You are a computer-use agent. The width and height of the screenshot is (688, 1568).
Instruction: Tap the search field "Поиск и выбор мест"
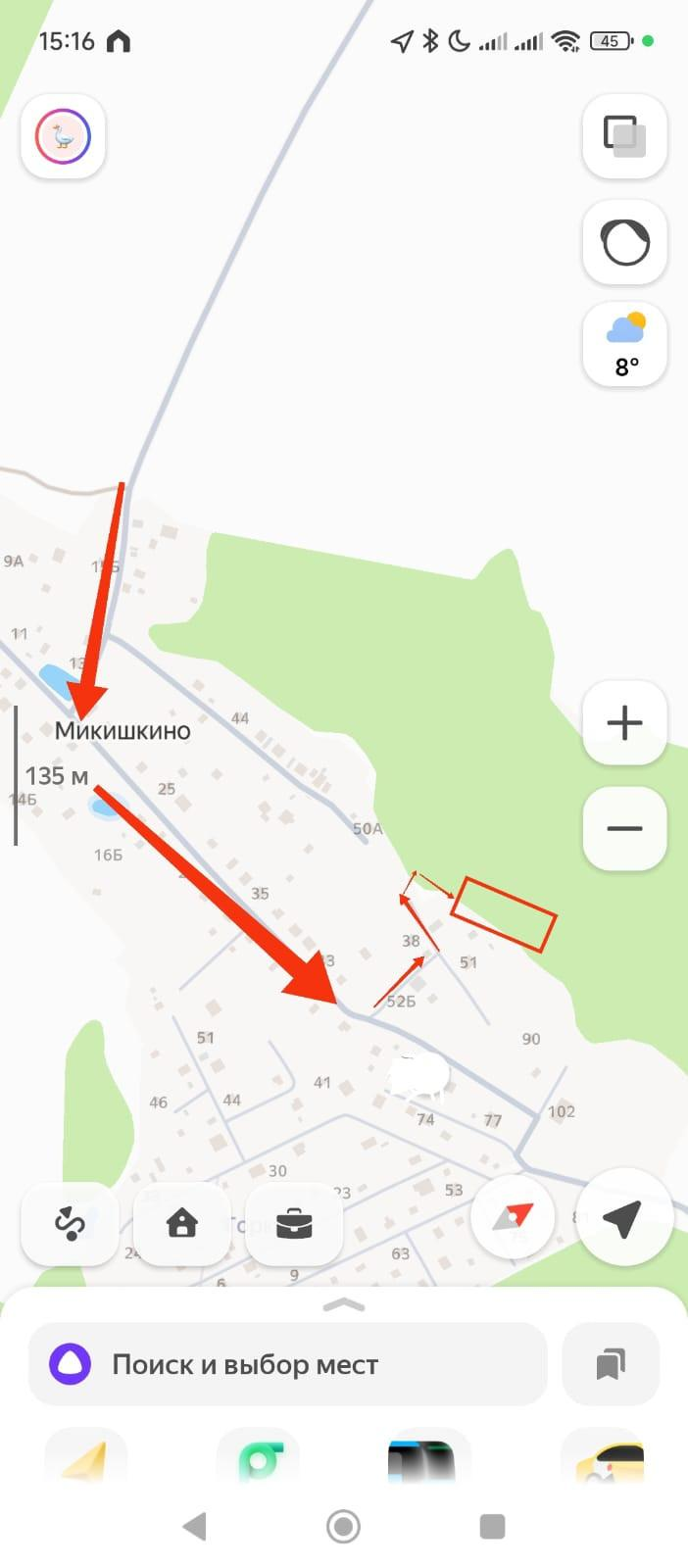click(287, 1364)
